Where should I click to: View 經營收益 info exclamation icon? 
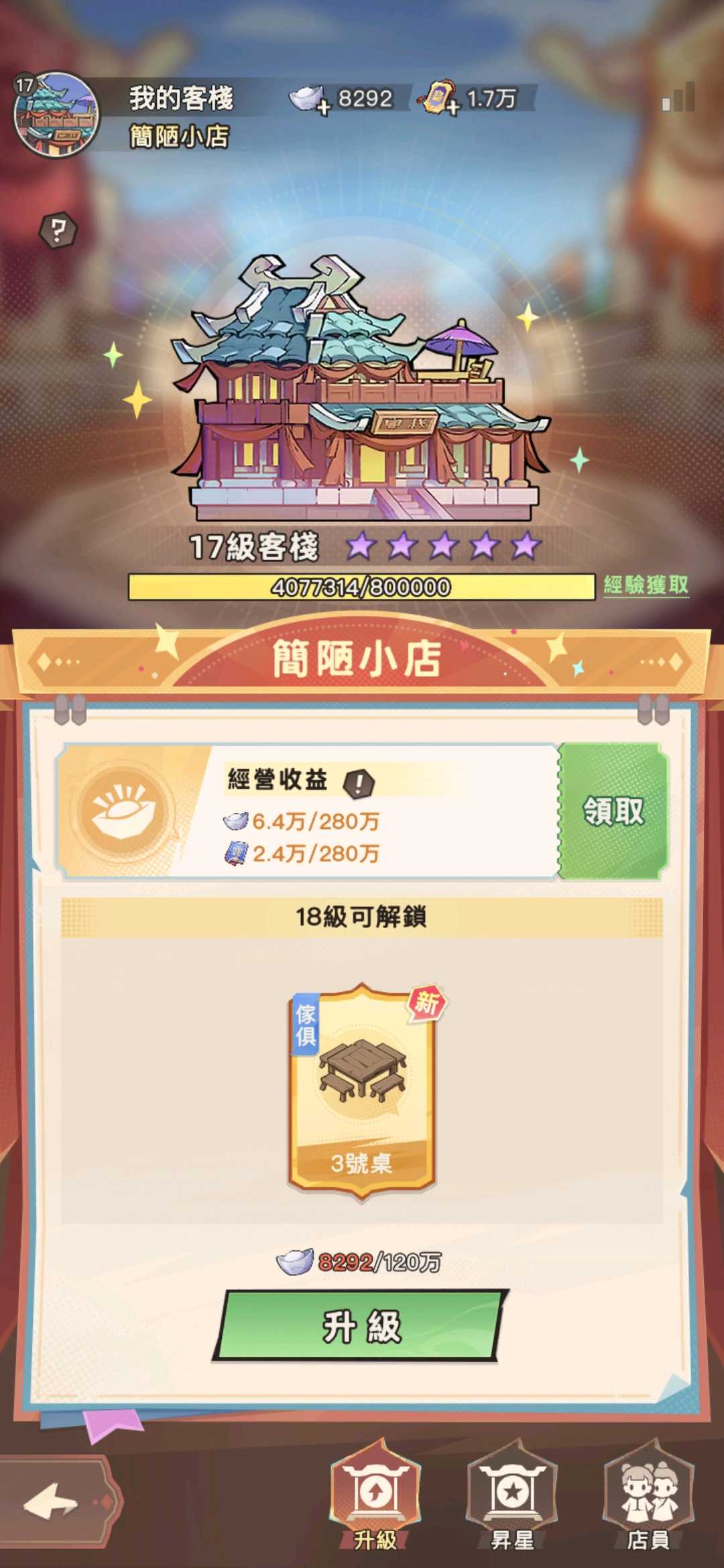click(359, 783)
